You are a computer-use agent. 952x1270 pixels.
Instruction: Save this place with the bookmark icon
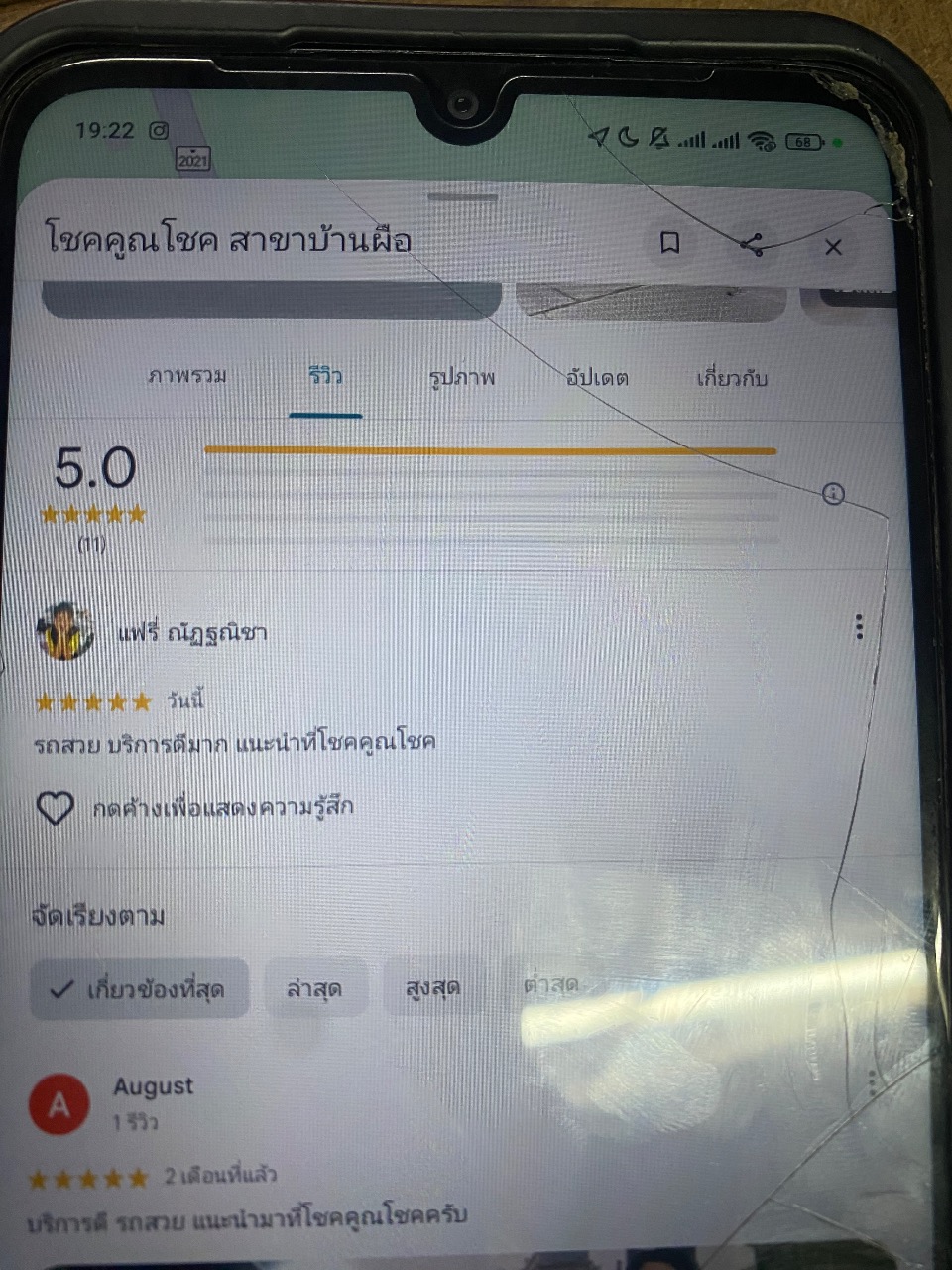pyautogui.click(x=670, y=243)
